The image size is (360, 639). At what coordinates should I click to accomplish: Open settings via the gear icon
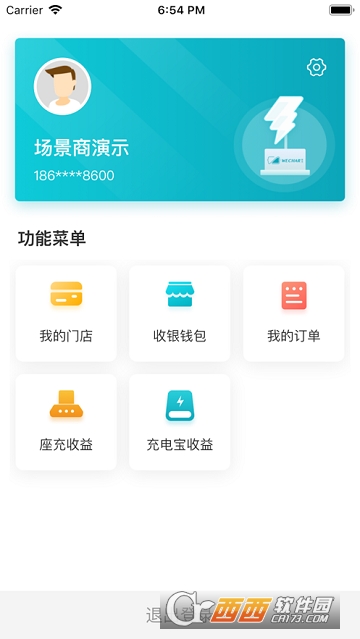(x=316, y=67)
